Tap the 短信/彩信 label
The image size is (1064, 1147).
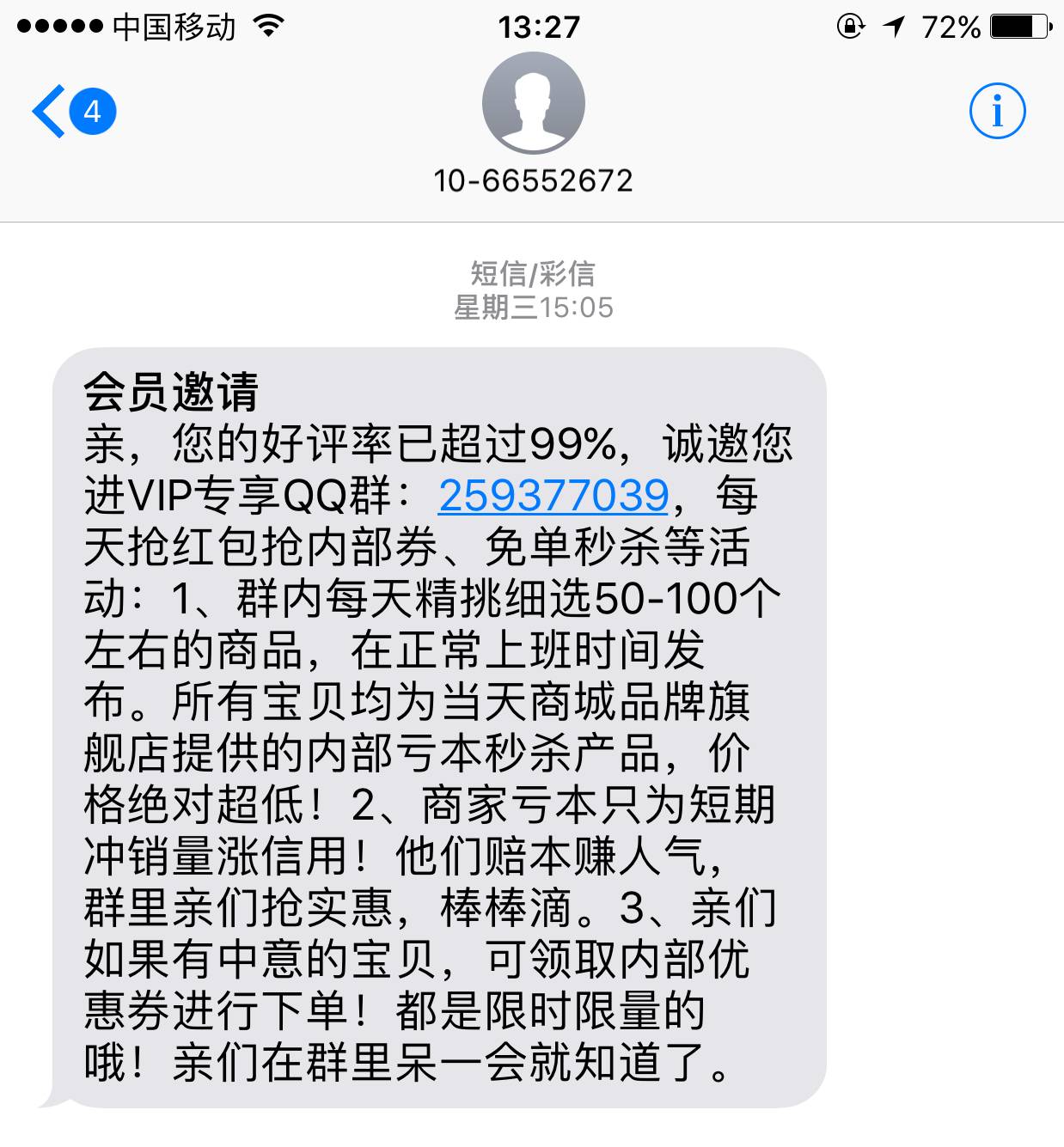pos(532,274)
